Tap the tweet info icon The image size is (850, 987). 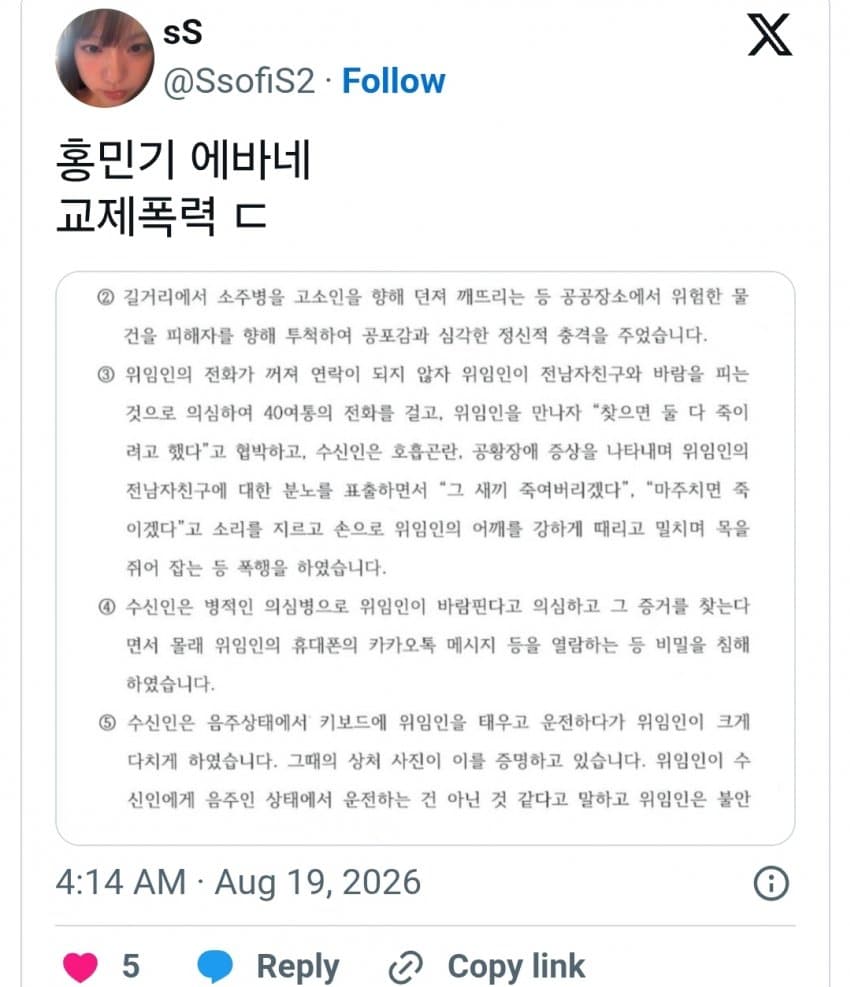(771, 883)
